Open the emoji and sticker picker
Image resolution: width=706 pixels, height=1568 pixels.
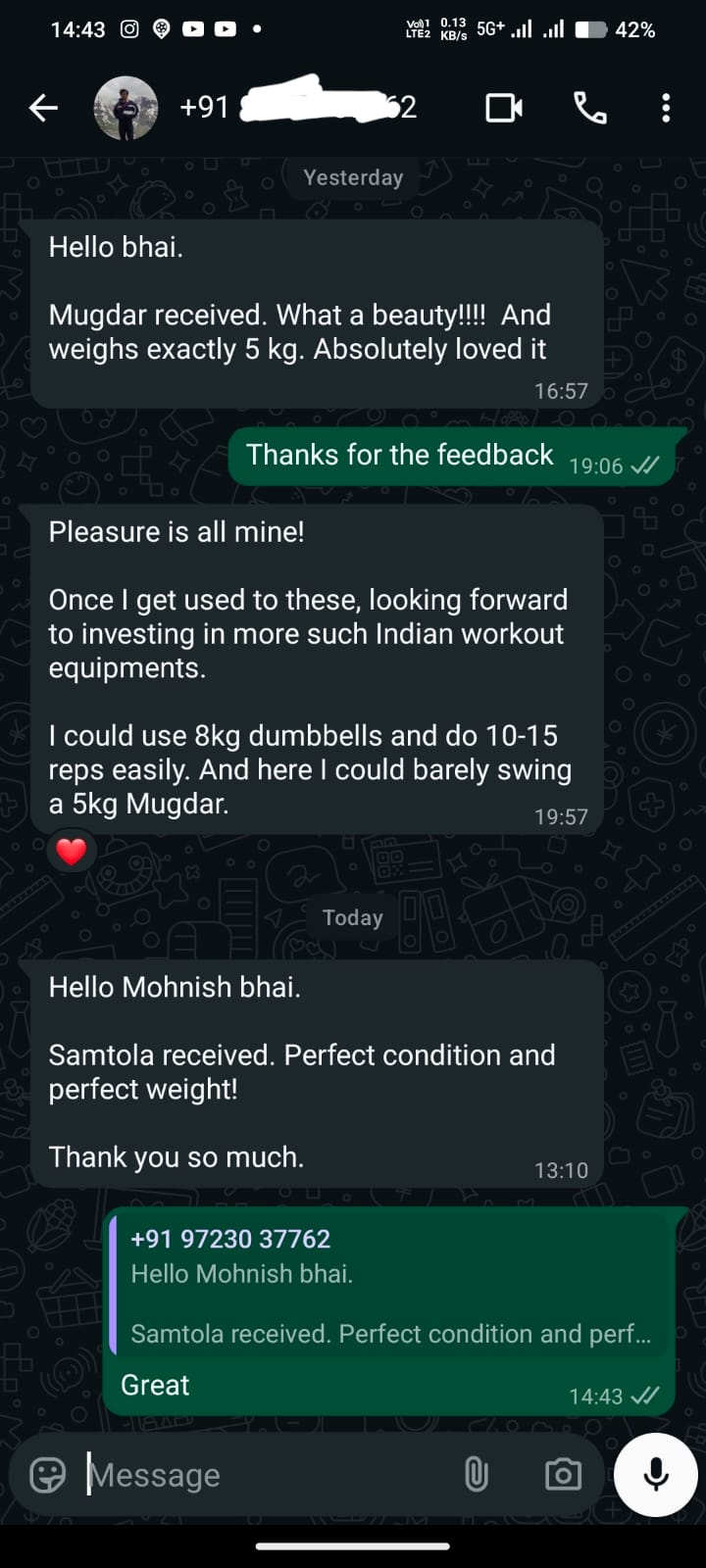click(47, 1474)
